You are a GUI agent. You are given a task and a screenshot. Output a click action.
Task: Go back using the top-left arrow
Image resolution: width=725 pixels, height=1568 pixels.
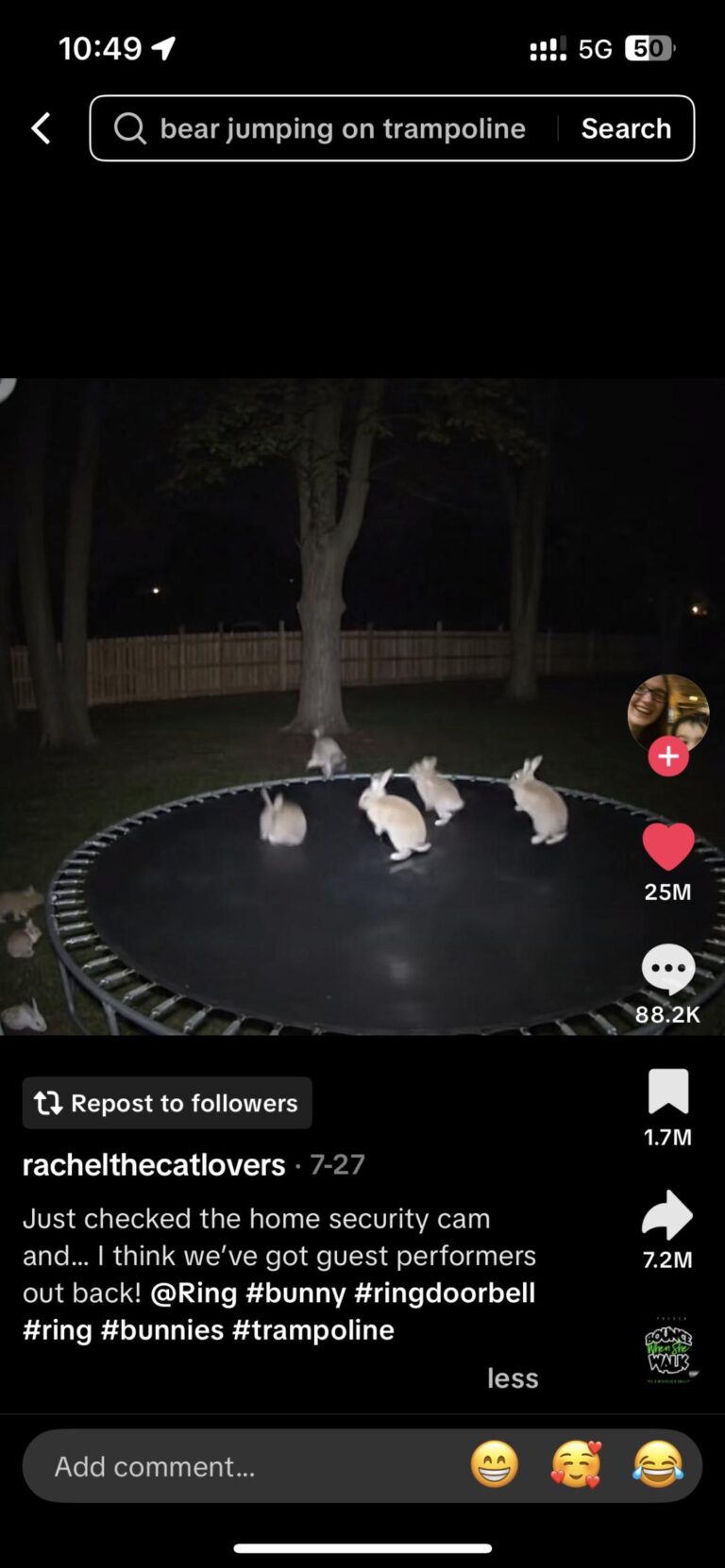pyautogui.click(x=41, y=128)
